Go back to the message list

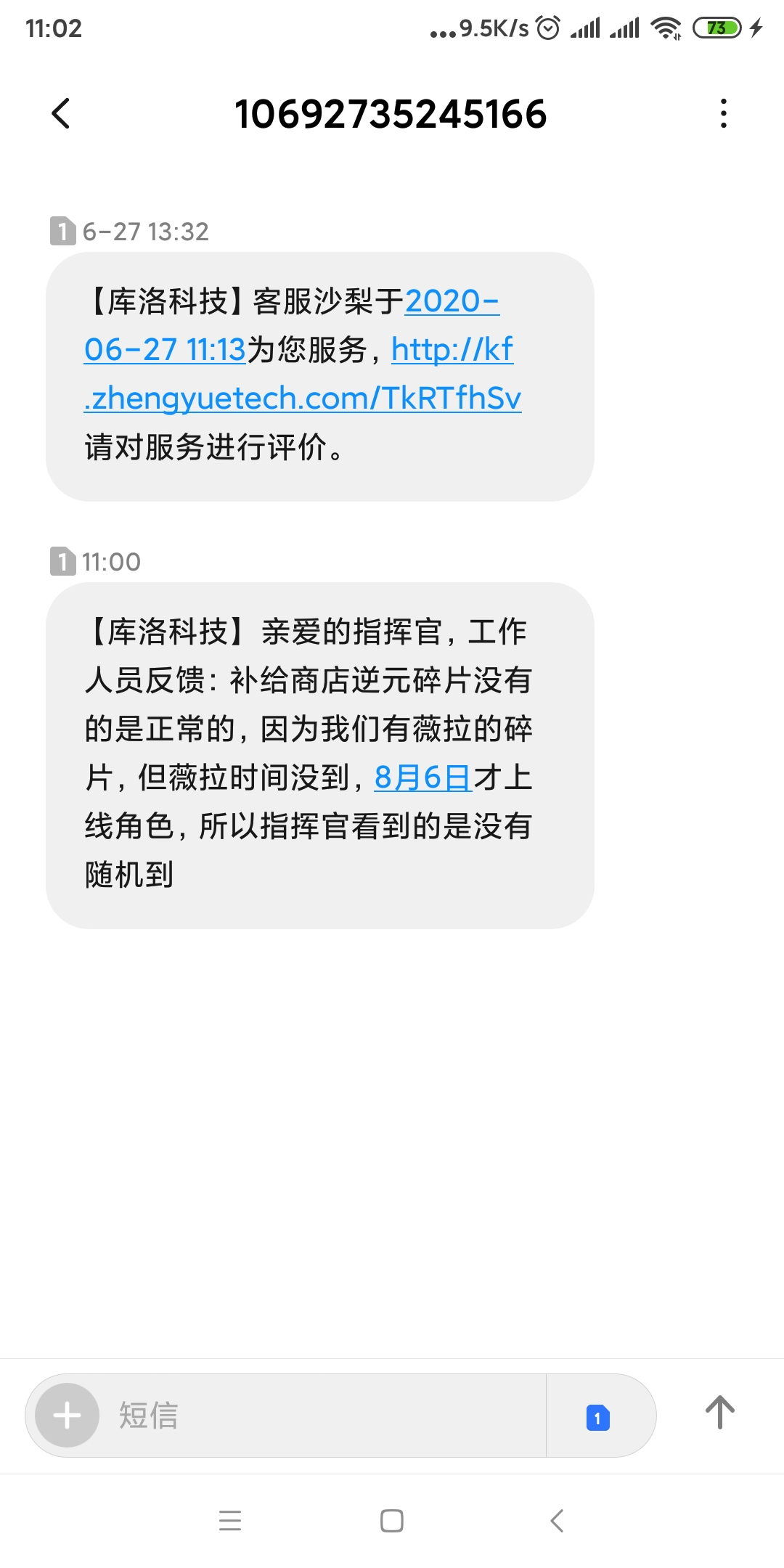[x=61, y=113]
